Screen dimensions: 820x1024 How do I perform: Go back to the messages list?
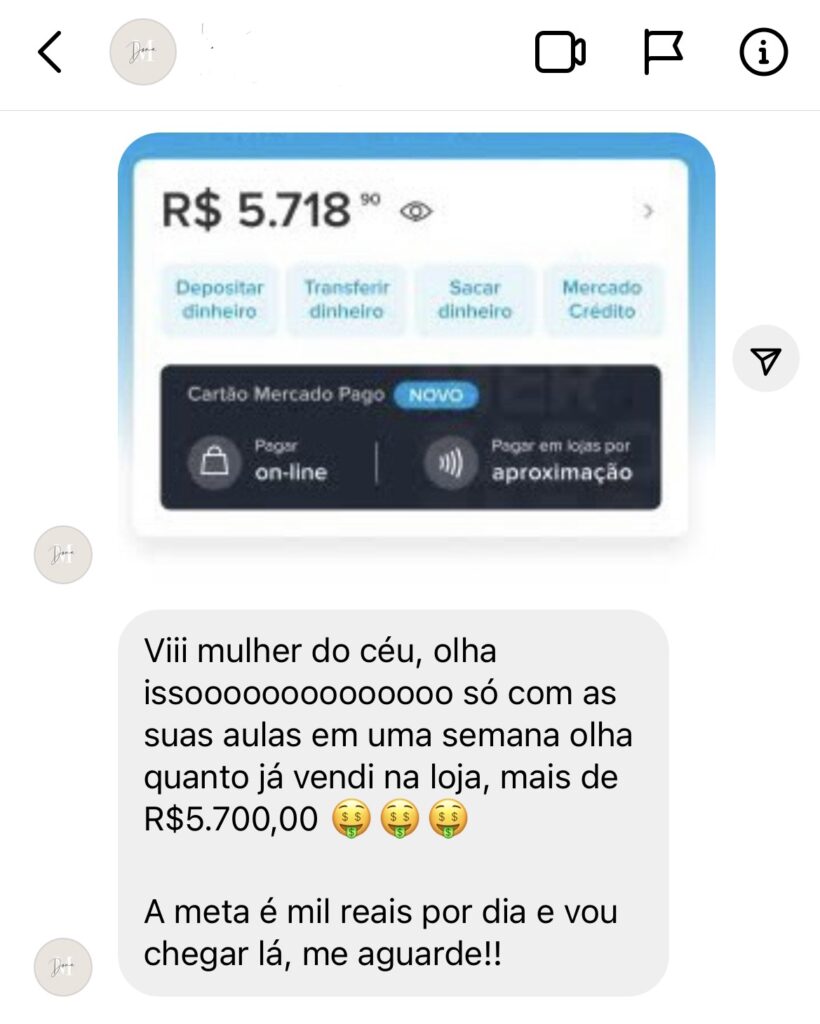50,52
